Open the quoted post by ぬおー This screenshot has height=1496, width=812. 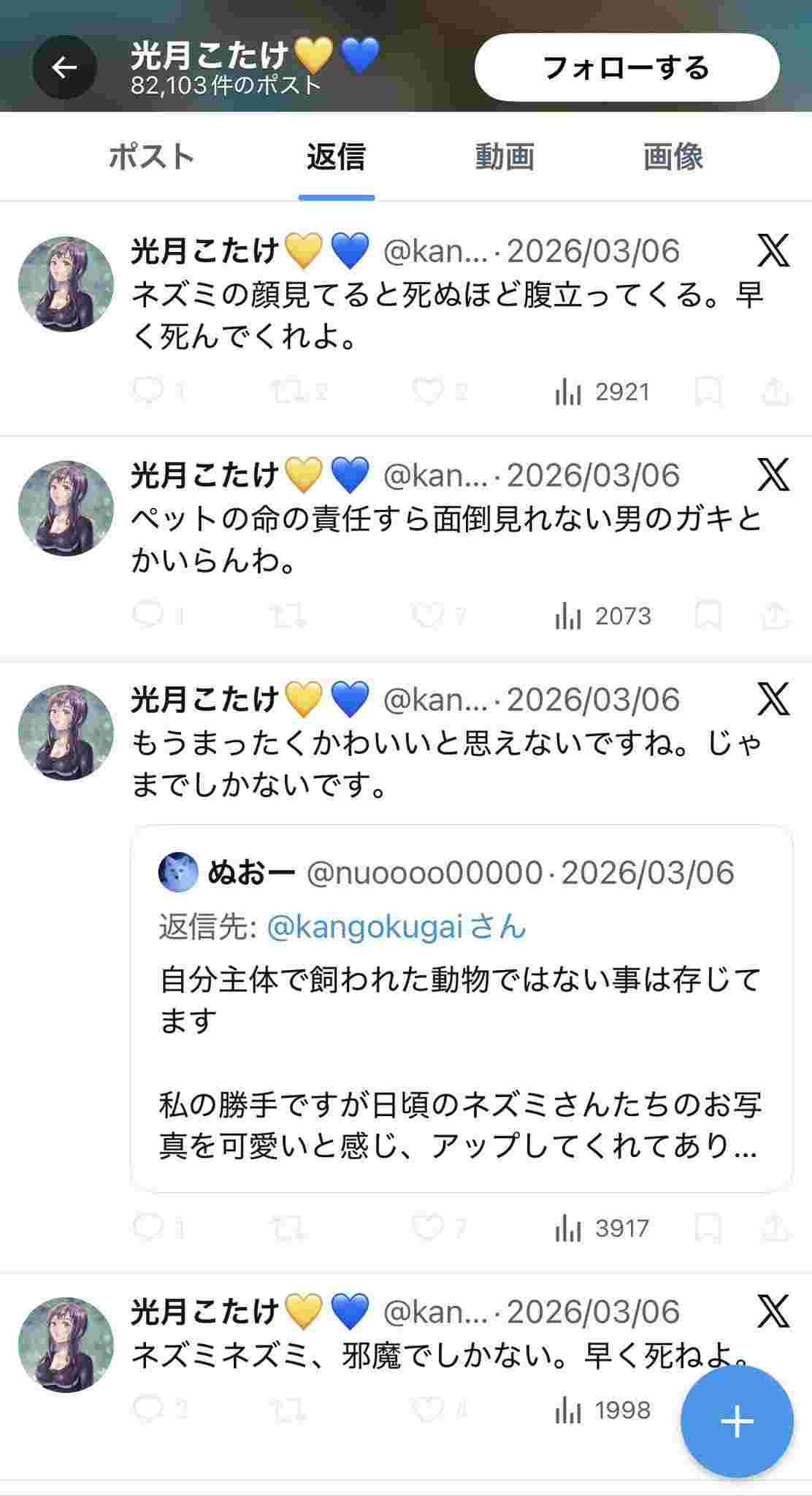pos(461,1045)
